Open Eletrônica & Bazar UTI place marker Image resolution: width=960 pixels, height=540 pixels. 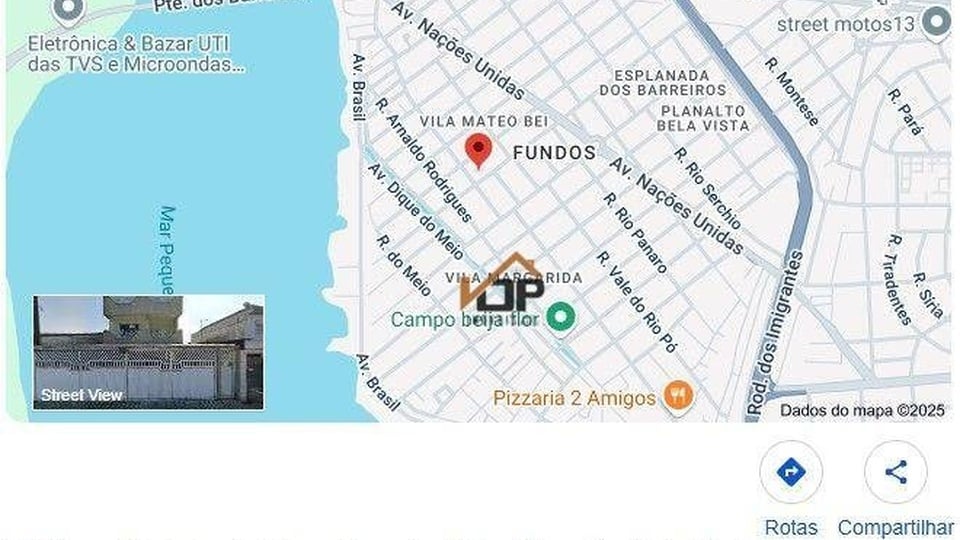(x=68, y=11)
